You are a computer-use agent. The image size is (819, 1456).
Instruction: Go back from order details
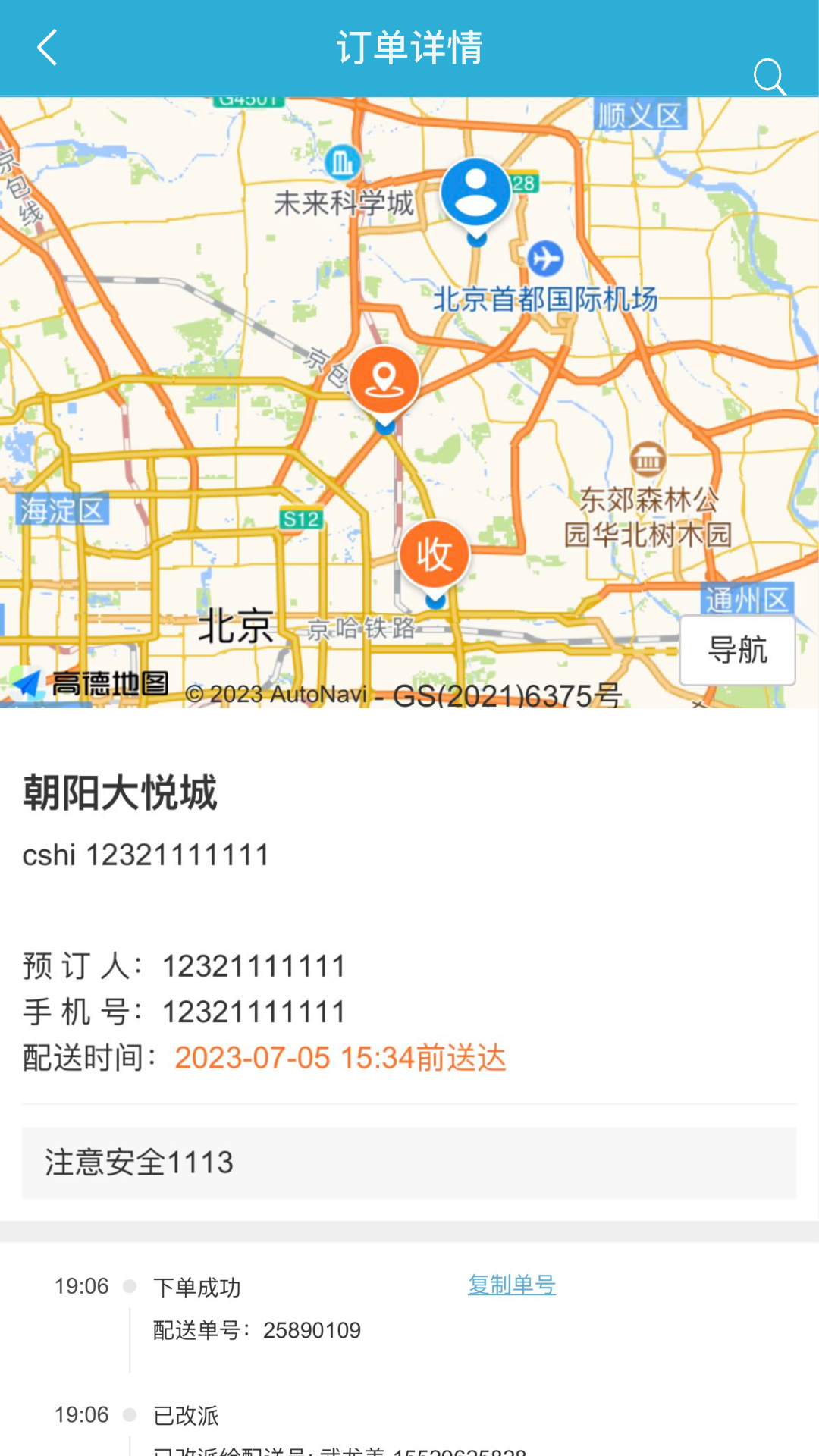[48, 48]
